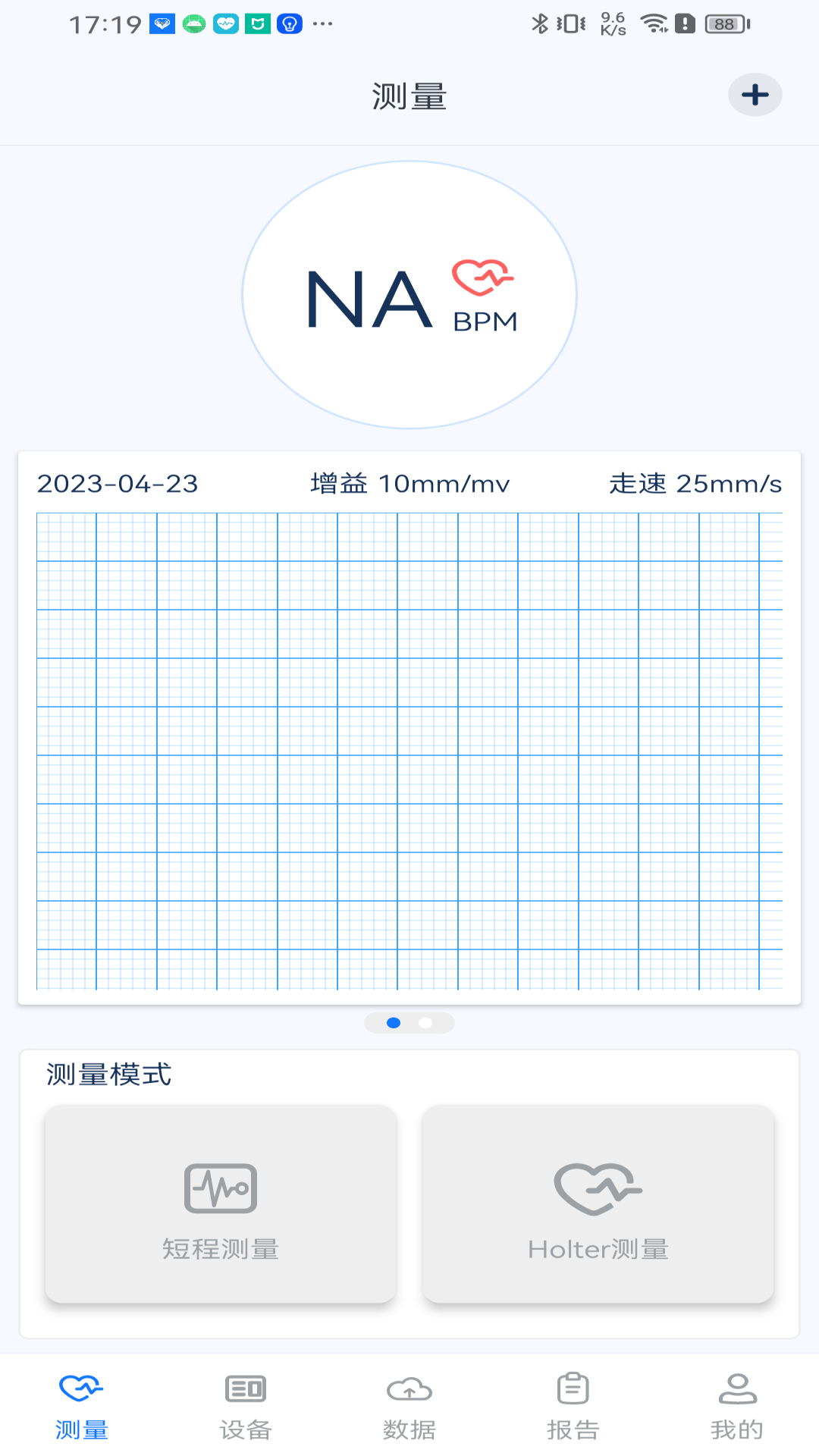Start a Holter测量 measurement
The image size is (819, 1456).
coord(598,1207)
